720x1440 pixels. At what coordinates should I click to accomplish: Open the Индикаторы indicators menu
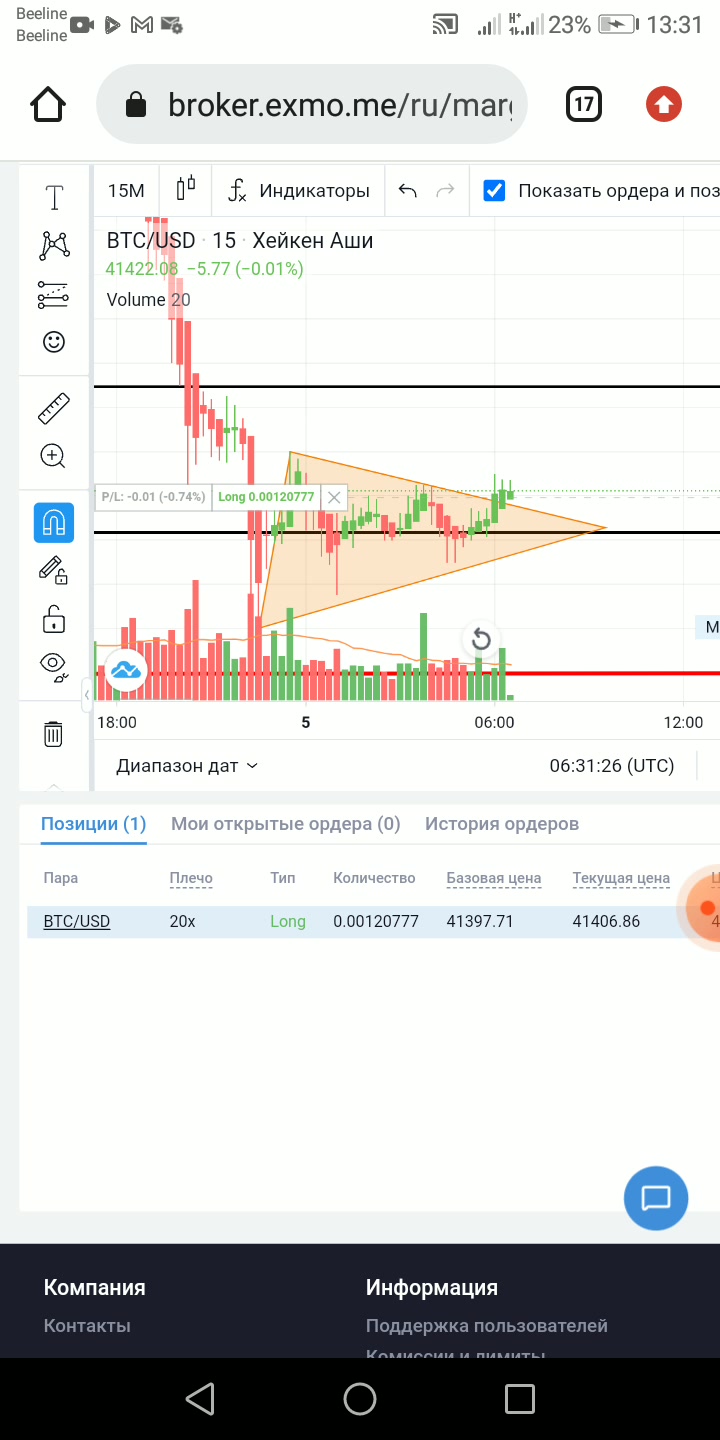click(x=299, y=190)
